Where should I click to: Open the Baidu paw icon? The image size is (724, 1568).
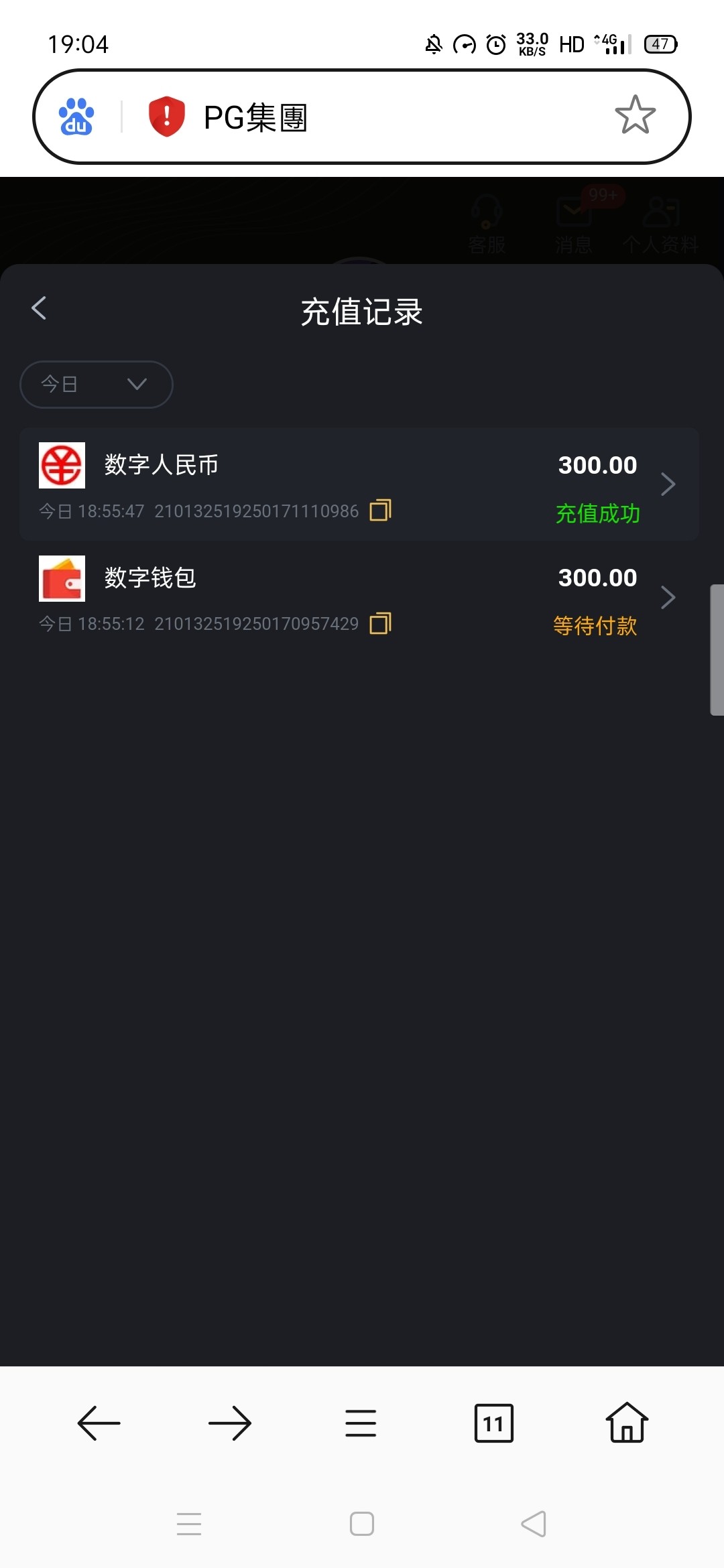76,117
